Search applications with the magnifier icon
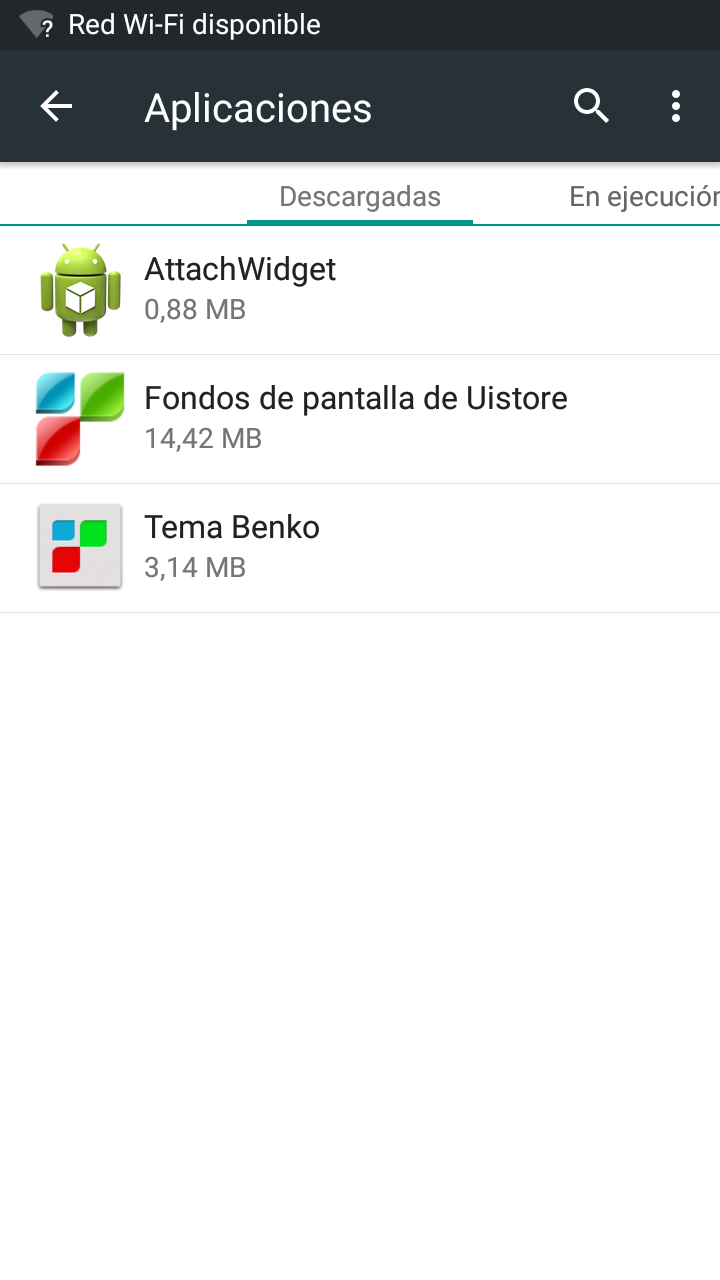Screen dimensions: 720x1280 point(591,106)
